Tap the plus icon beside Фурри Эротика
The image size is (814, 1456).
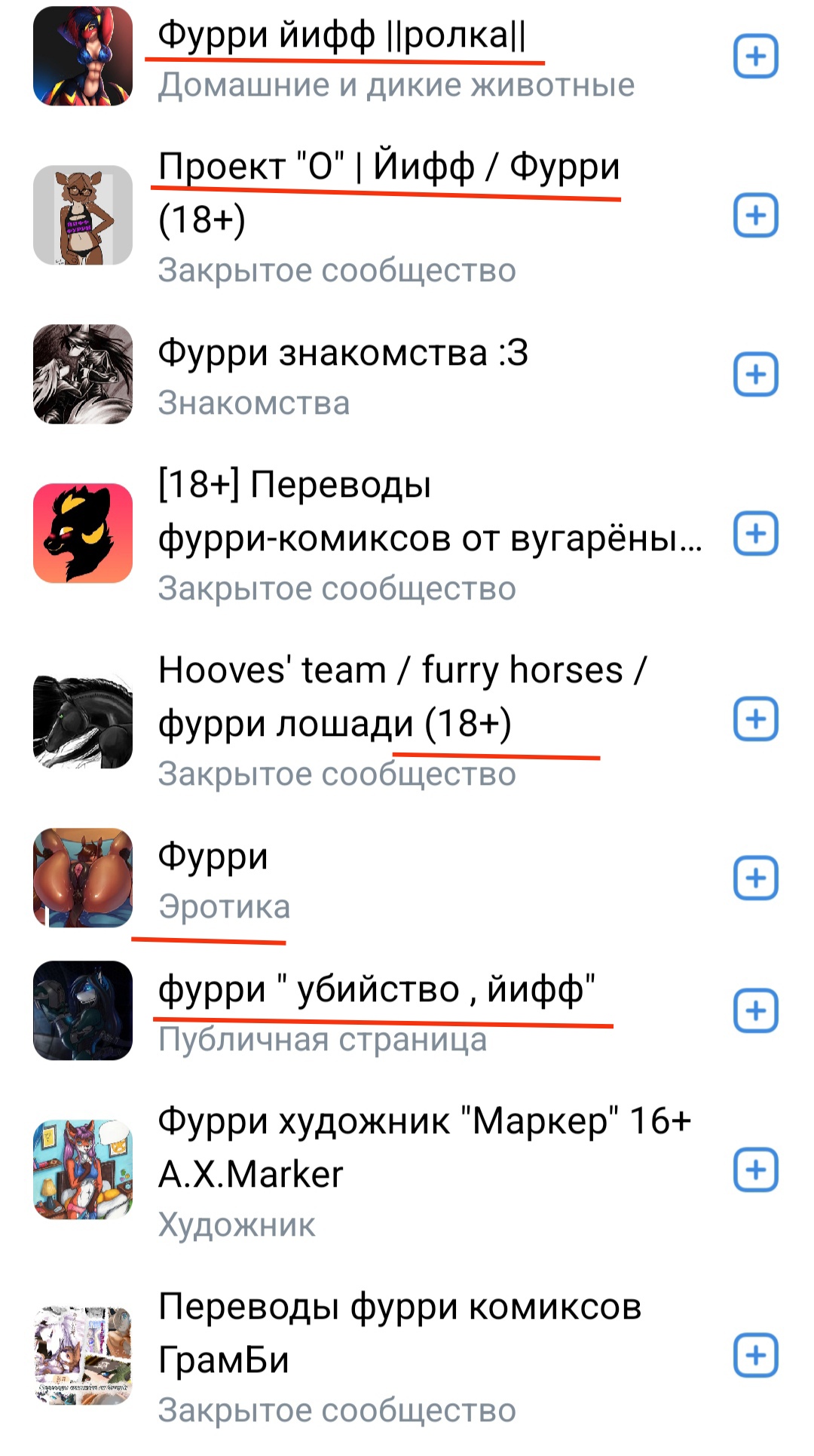tap(755, 878)
